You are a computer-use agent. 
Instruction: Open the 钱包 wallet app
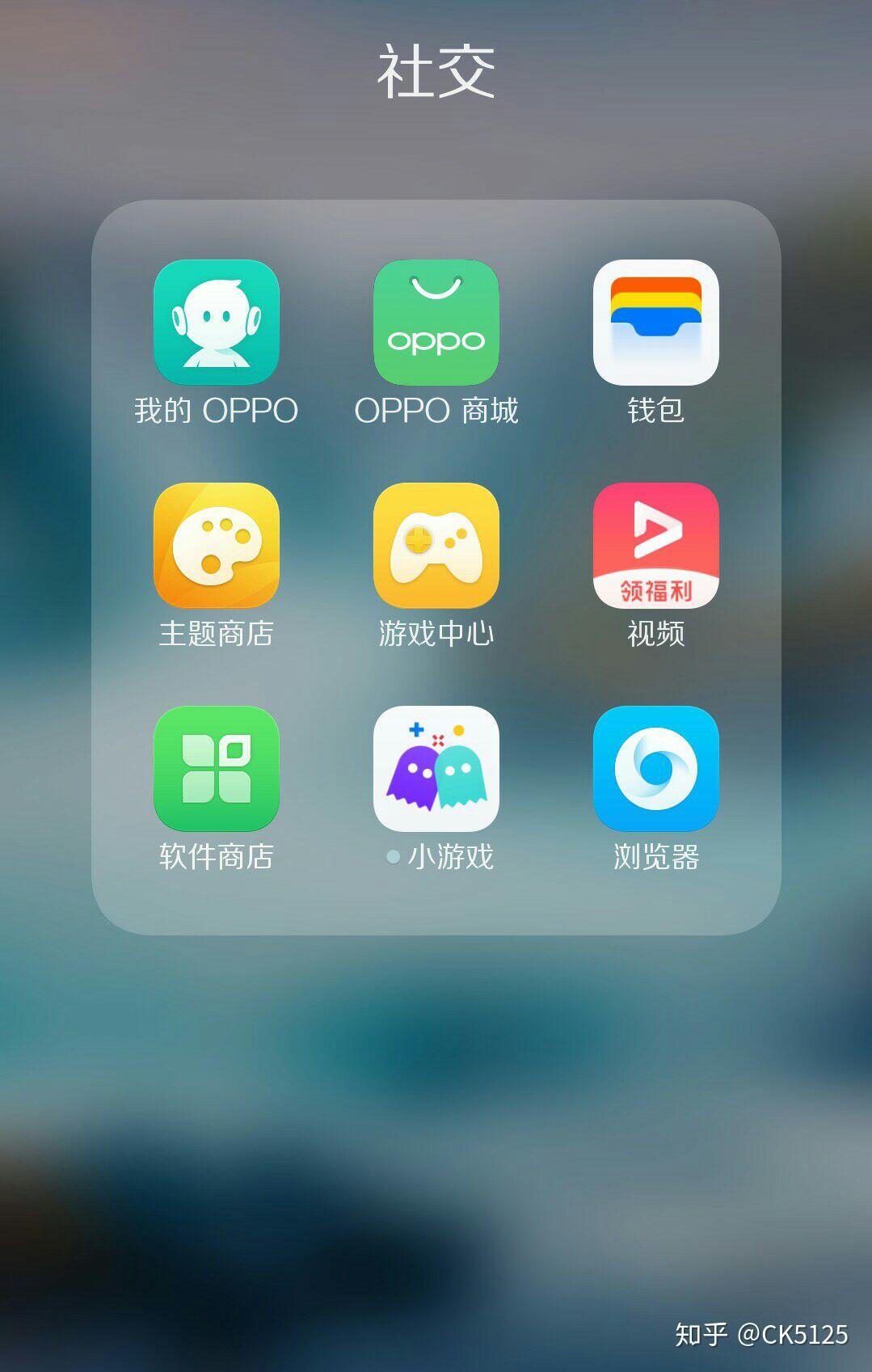[x=655, y=324]
